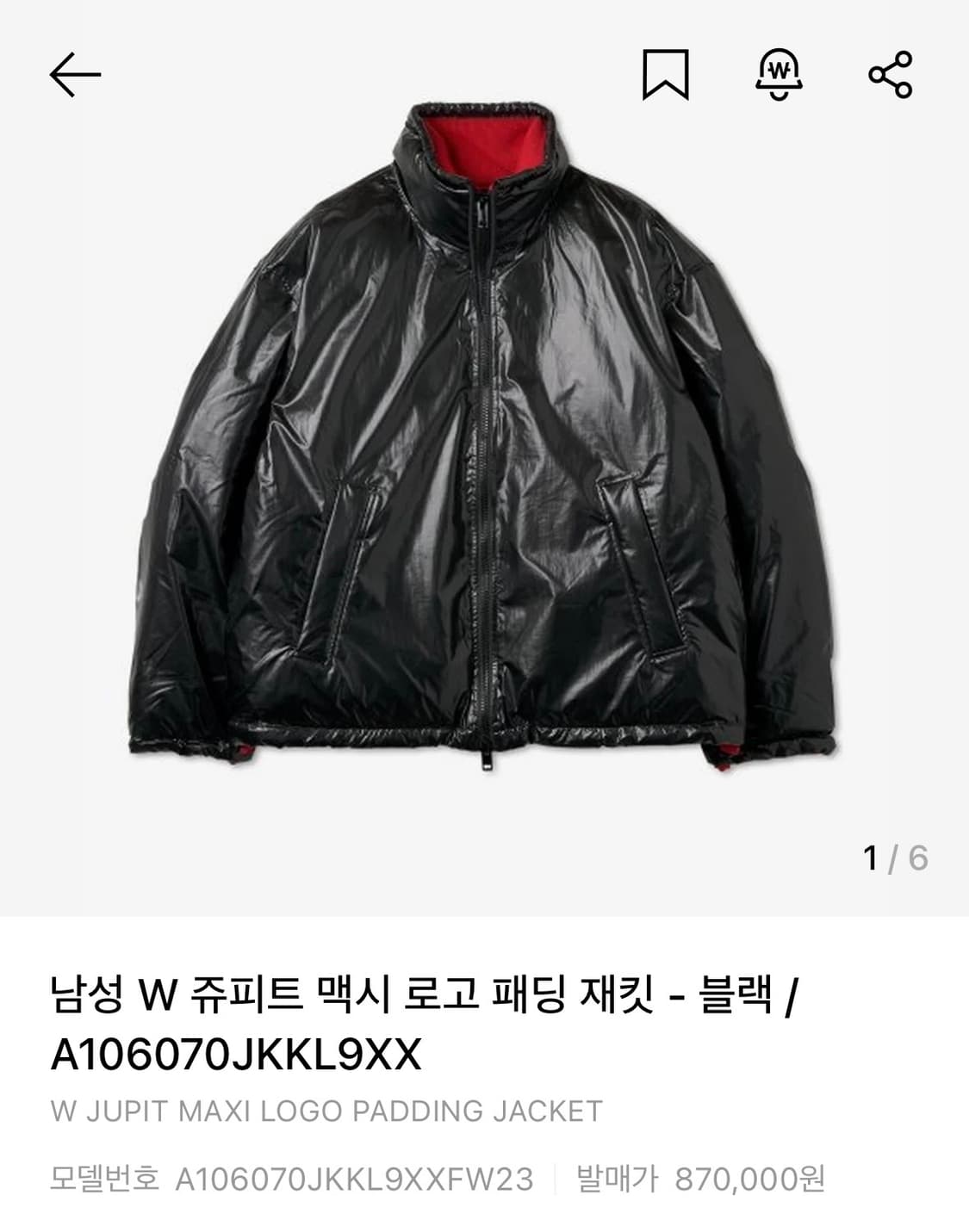The height and width of the screenshot is (1232, 969).
Task: Tap the won-symbol bell to set price notification
Action: pos(778,76)
